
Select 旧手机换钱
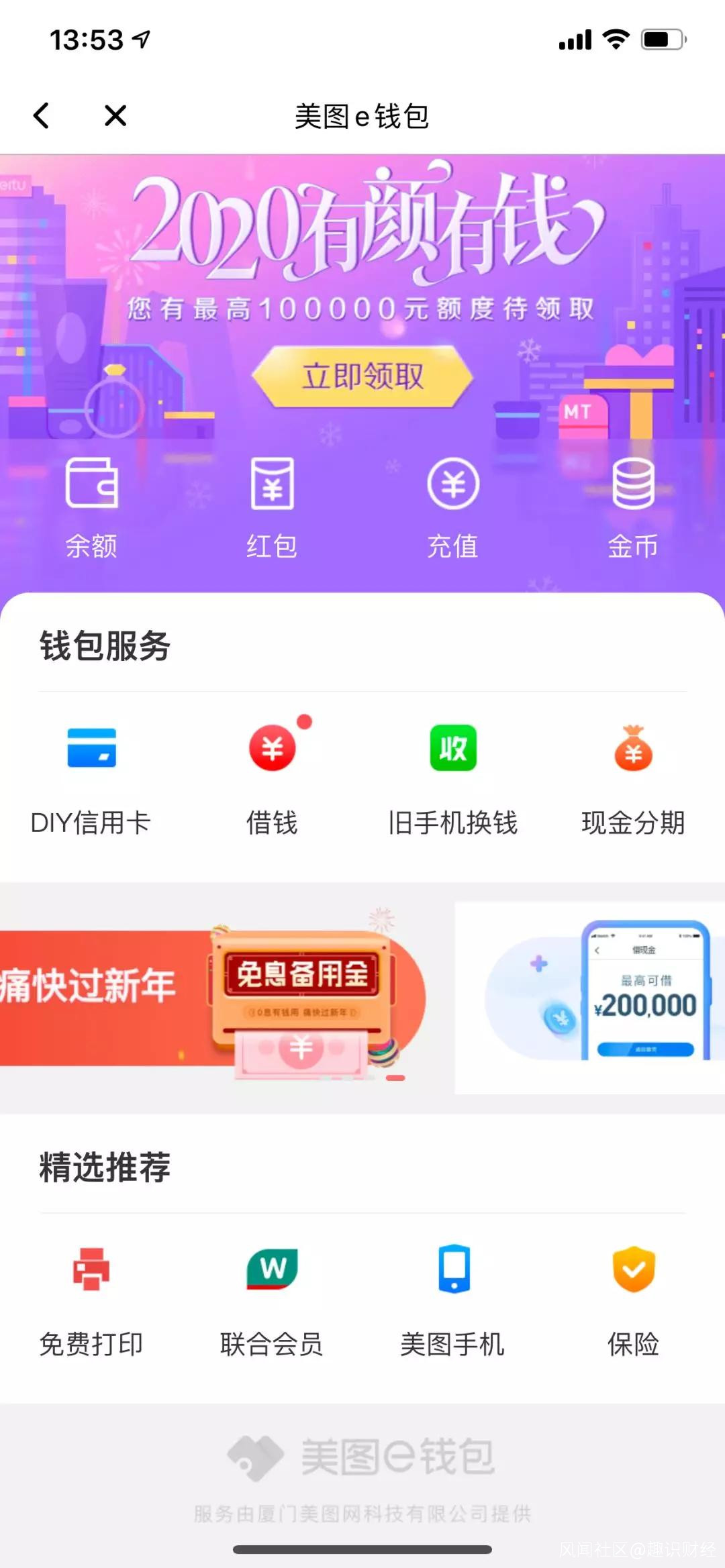[453, 778]
